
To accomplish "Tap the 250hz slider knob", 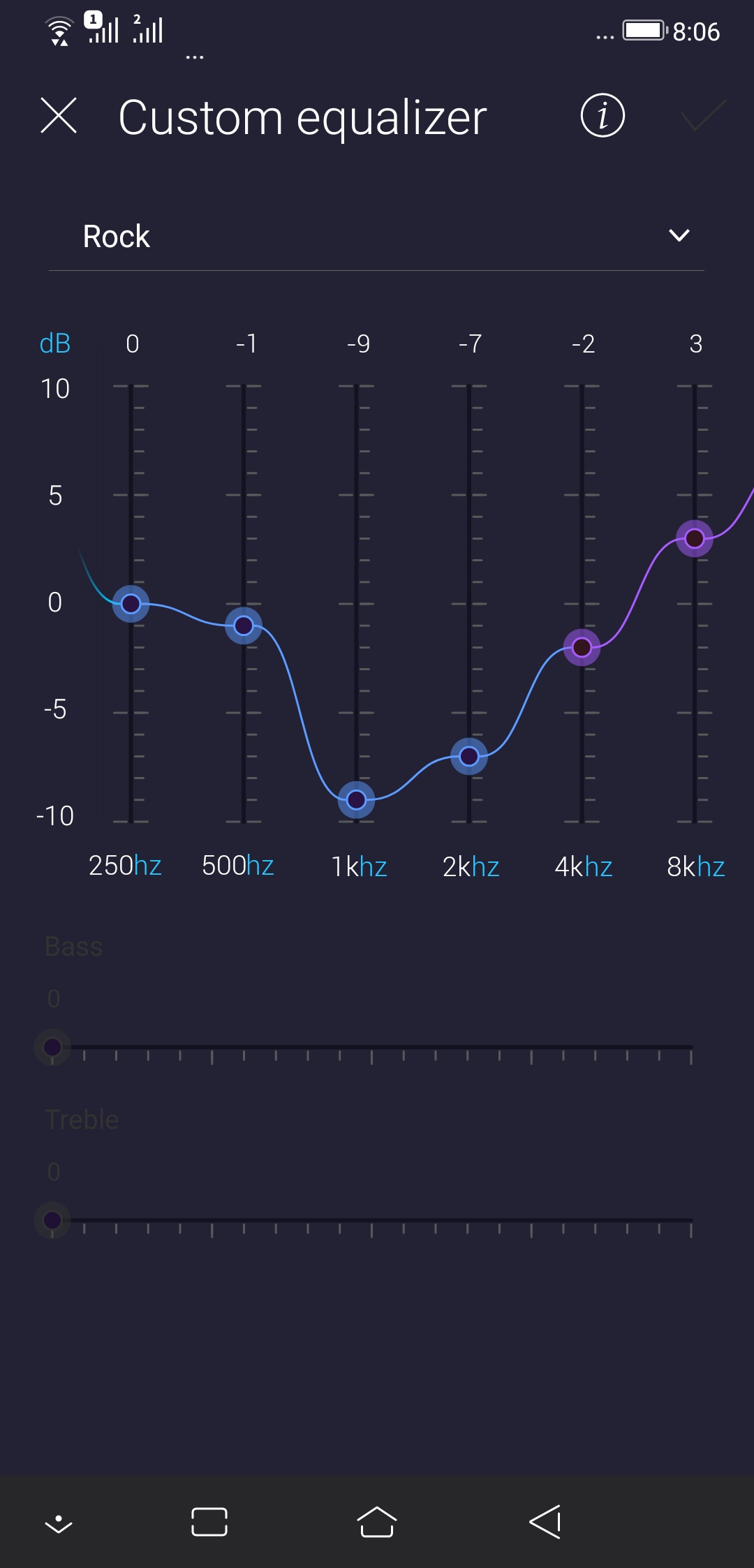I will (x=131, y=604).
